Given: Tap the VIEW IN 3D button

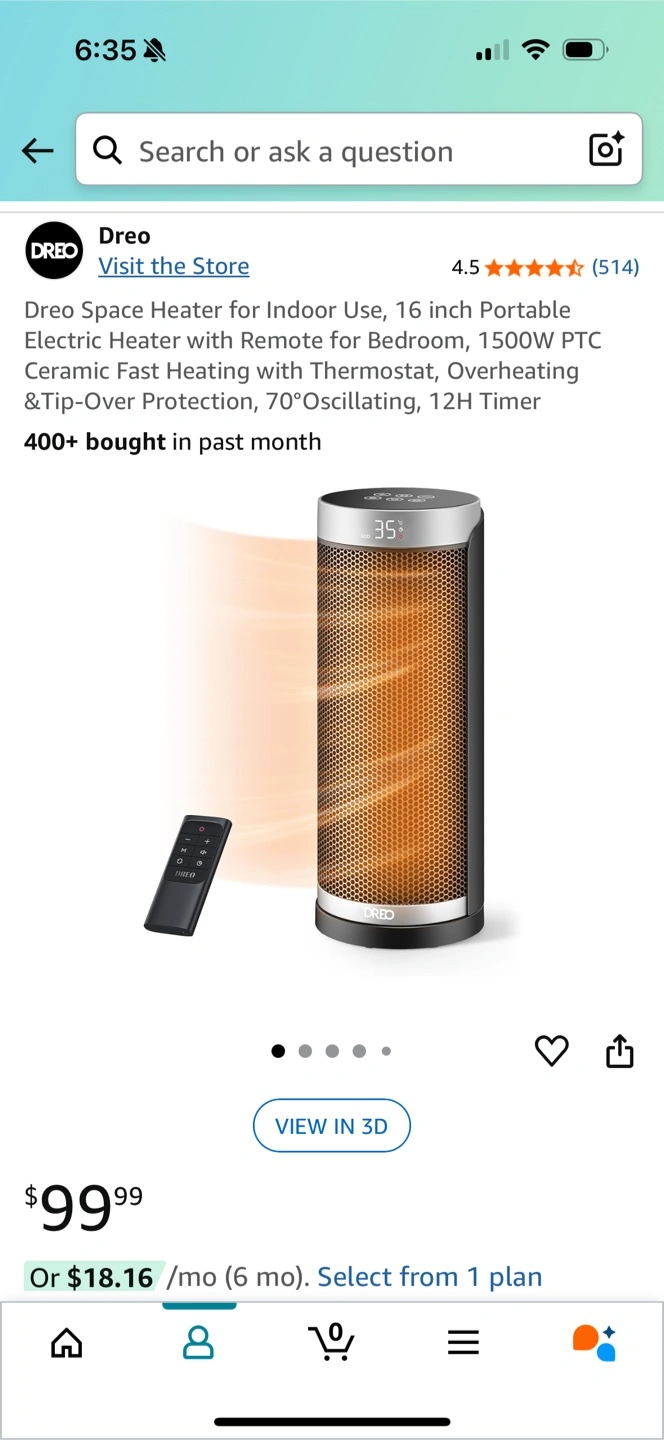Looking at the screenshot, I should tap(331, 1126).
